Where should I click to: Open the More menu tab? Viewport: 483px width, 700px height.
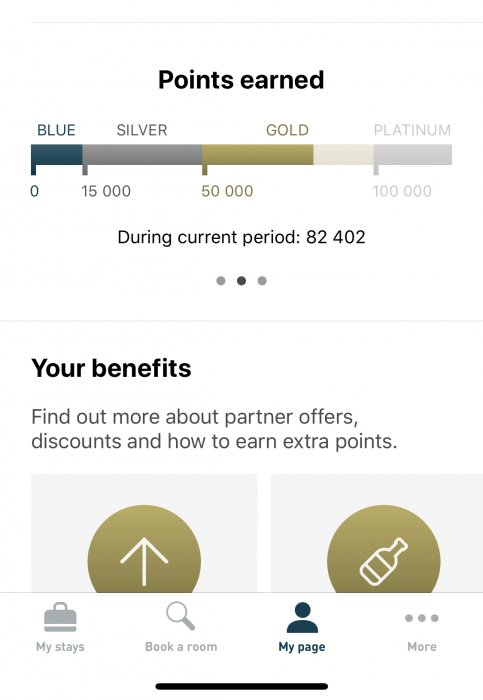pyautogui.click(x=422, y=627)
